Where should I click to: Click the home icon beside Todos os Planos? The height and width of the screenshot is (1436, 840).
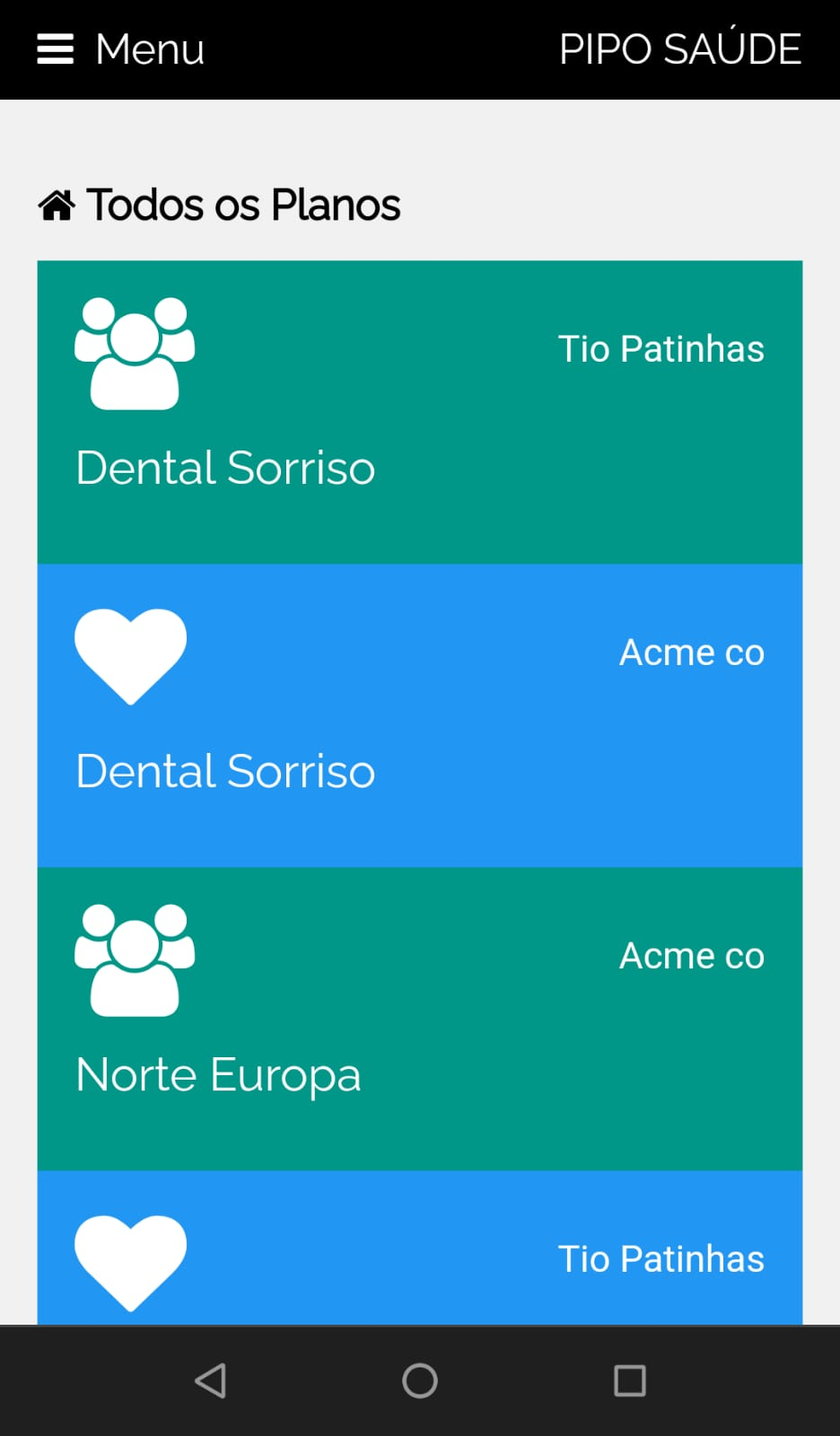tap(56, 204)
